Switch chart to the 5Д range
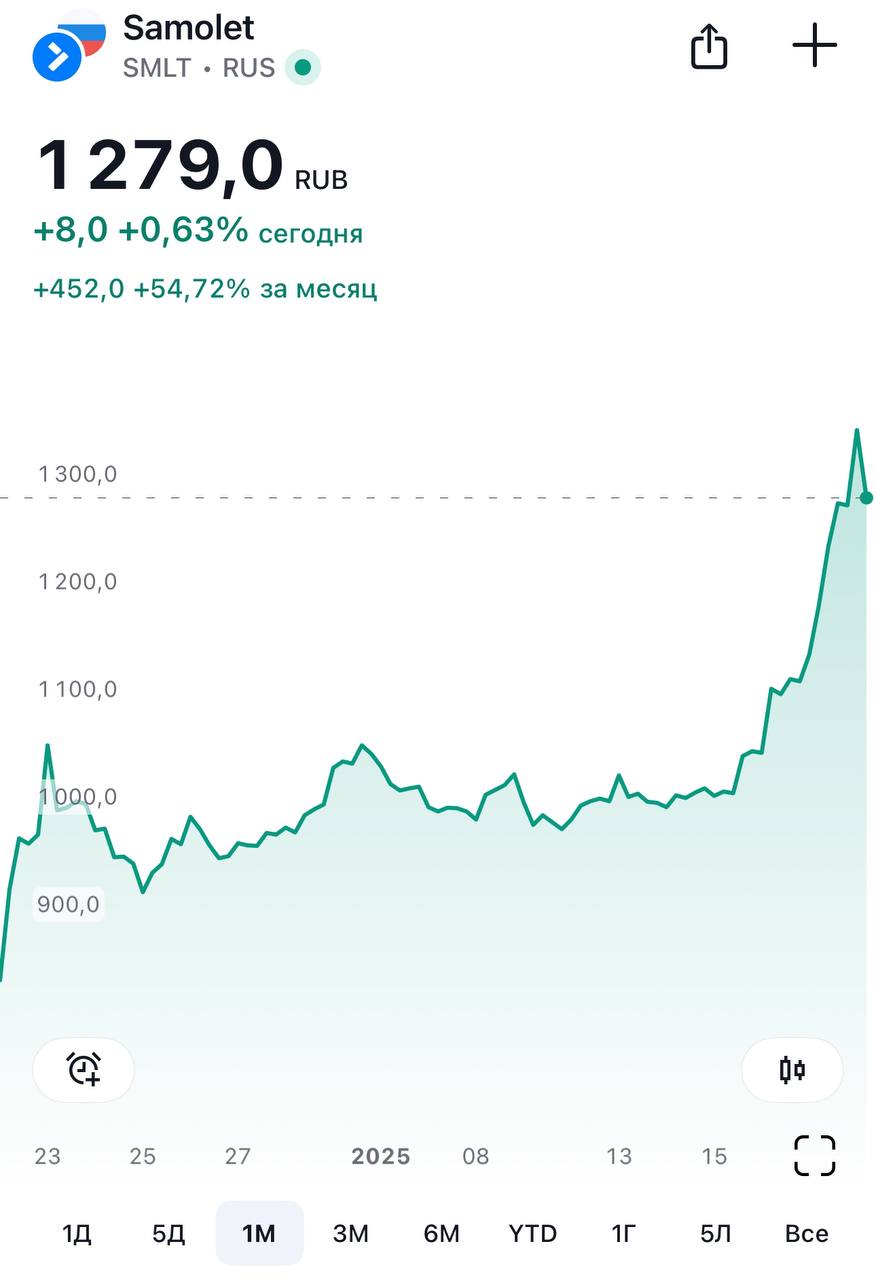876x1280 pixels. (168, 1233)
